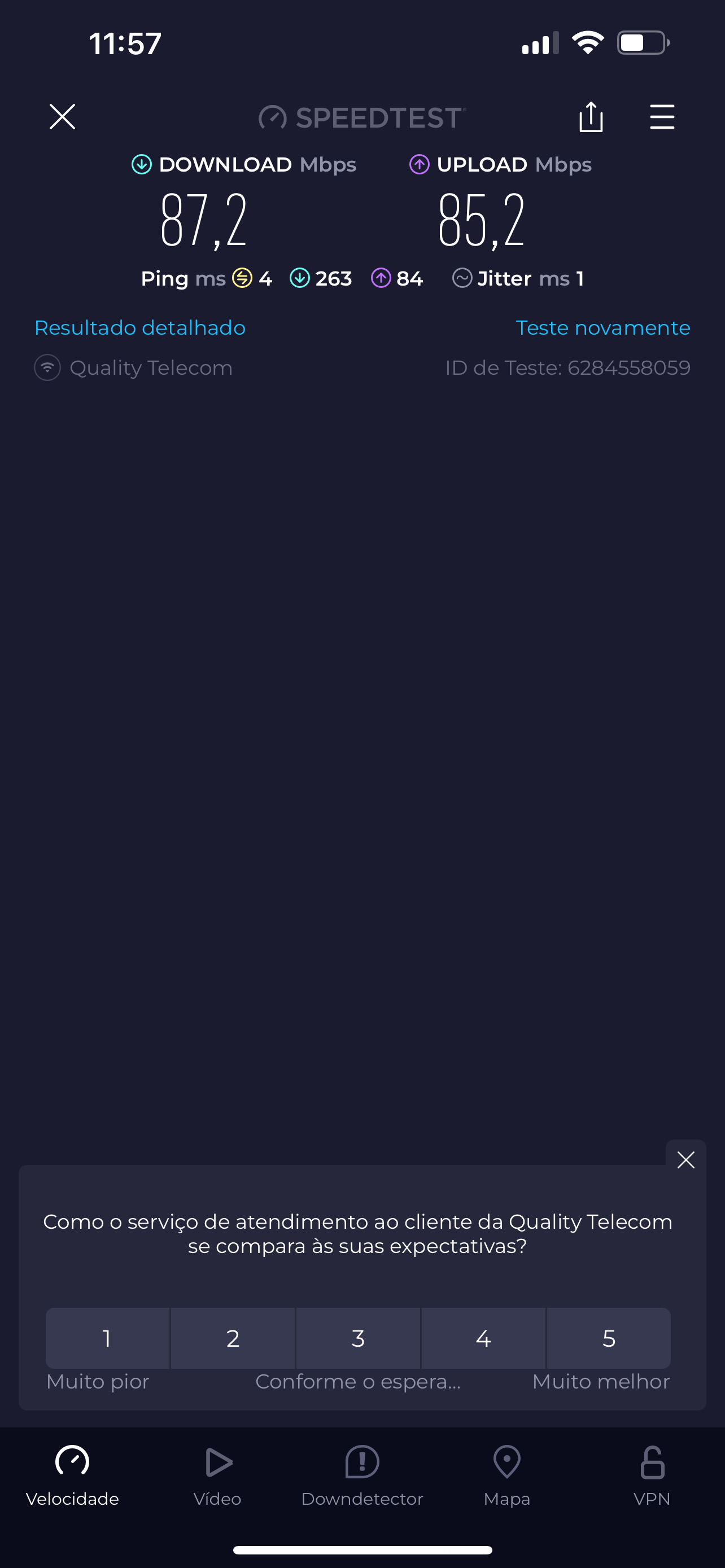
Task: Choose rating 3 in the survey
Action: point(358,1338)
